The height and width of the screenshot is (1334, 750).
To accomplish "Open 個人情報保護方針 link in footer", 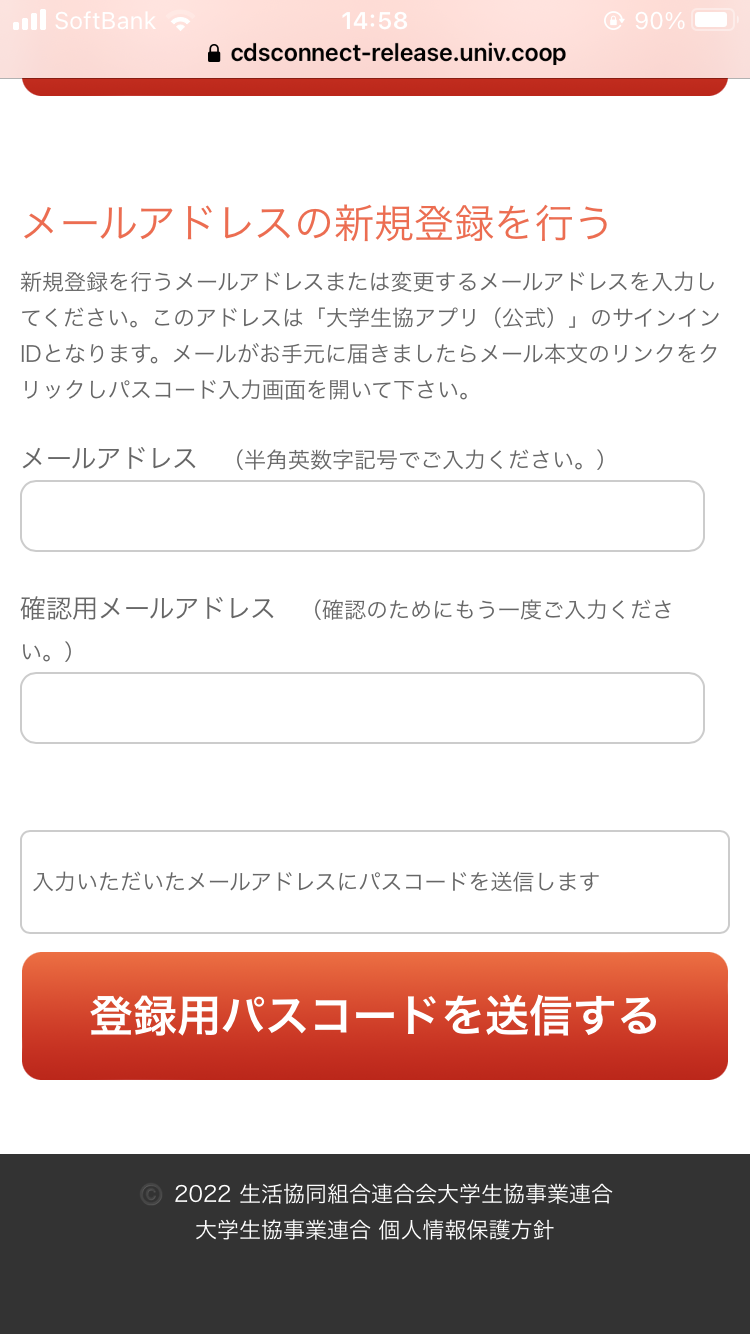I will [x=466, y=1230].
